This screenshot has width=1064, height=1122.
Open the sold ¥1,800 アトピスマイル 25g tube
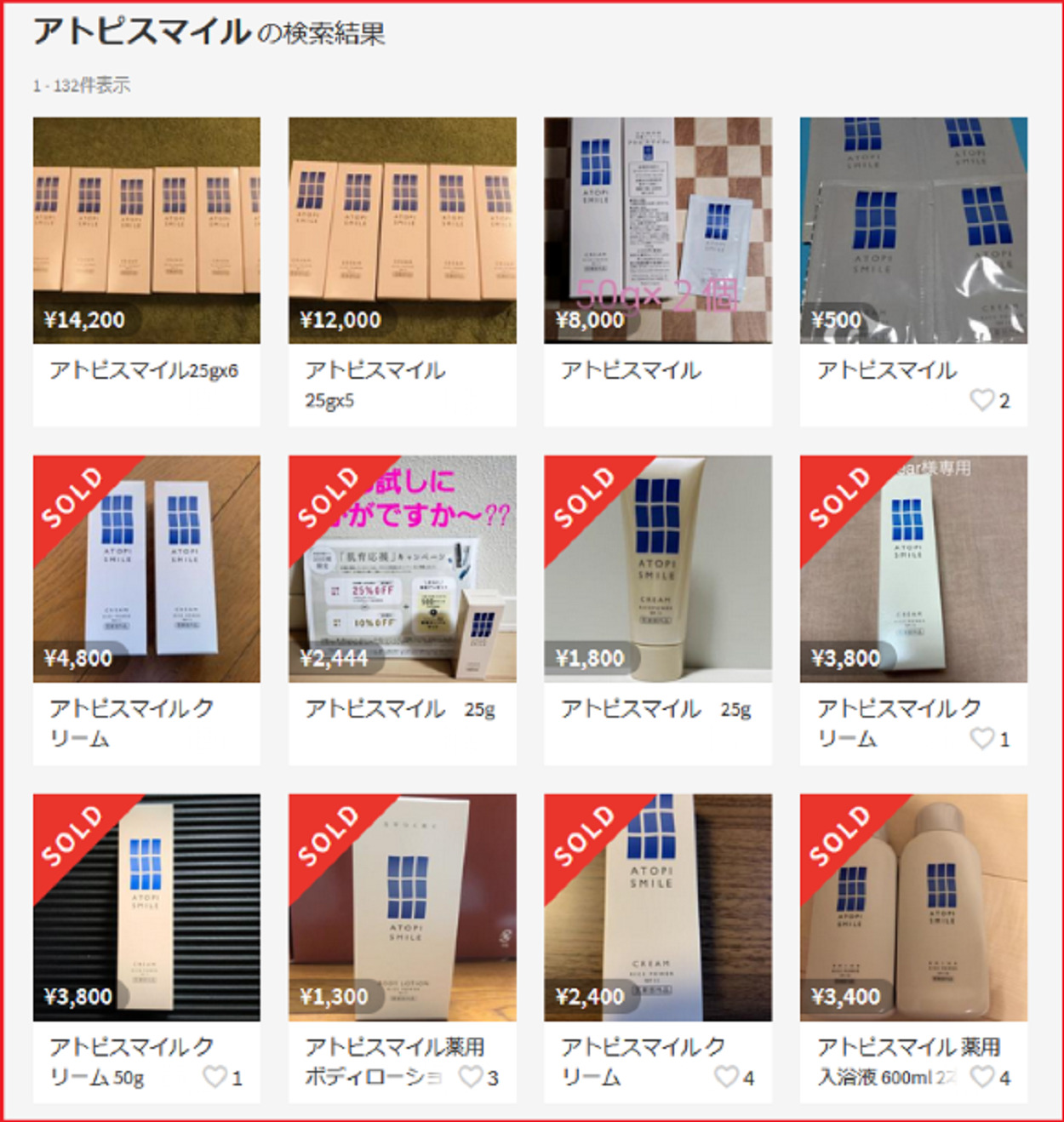(x=657, y=569)
